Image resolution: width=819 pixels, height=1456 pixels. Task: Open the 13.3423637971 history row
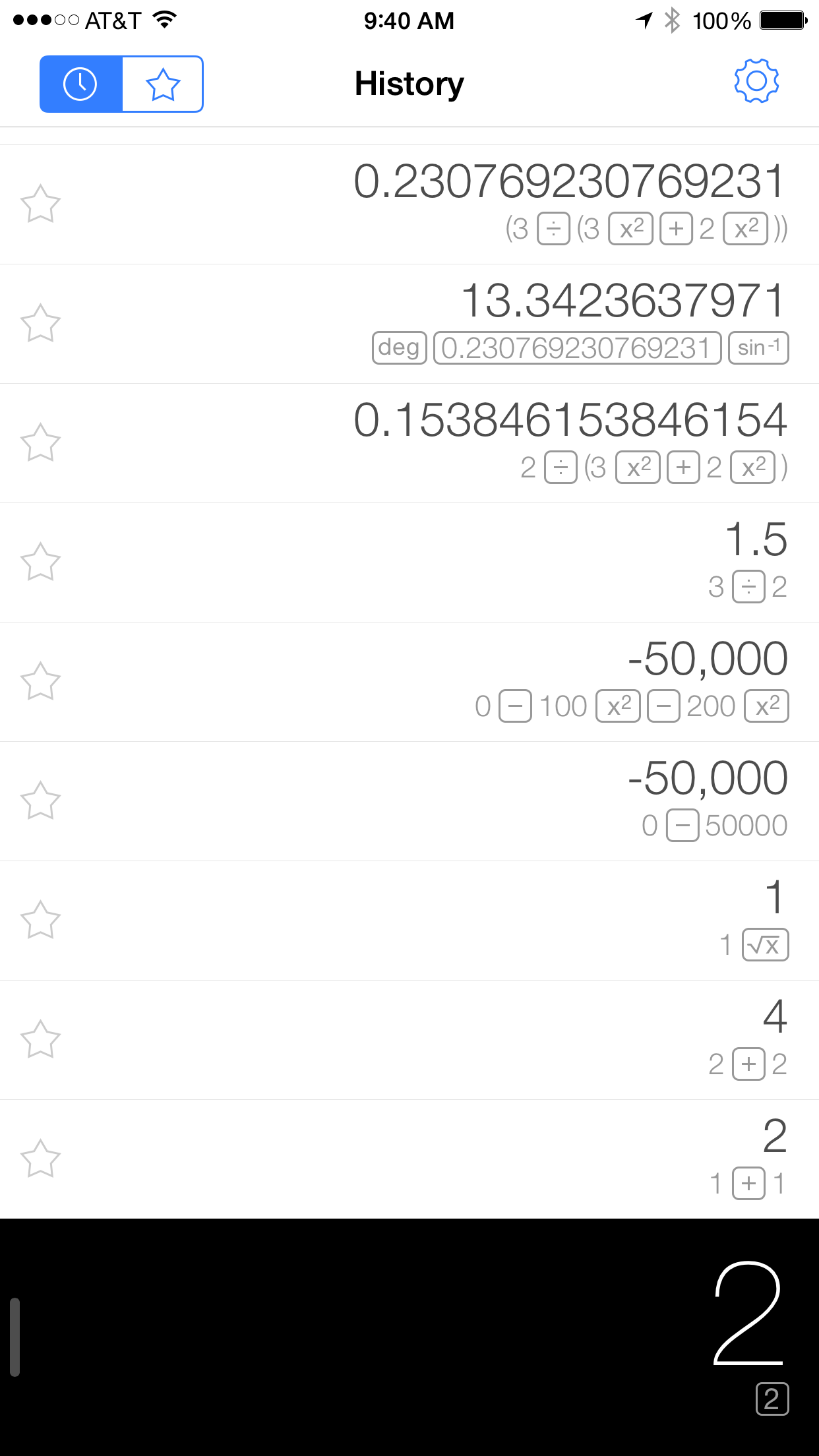pyautogui.click(x=409, y=324)
